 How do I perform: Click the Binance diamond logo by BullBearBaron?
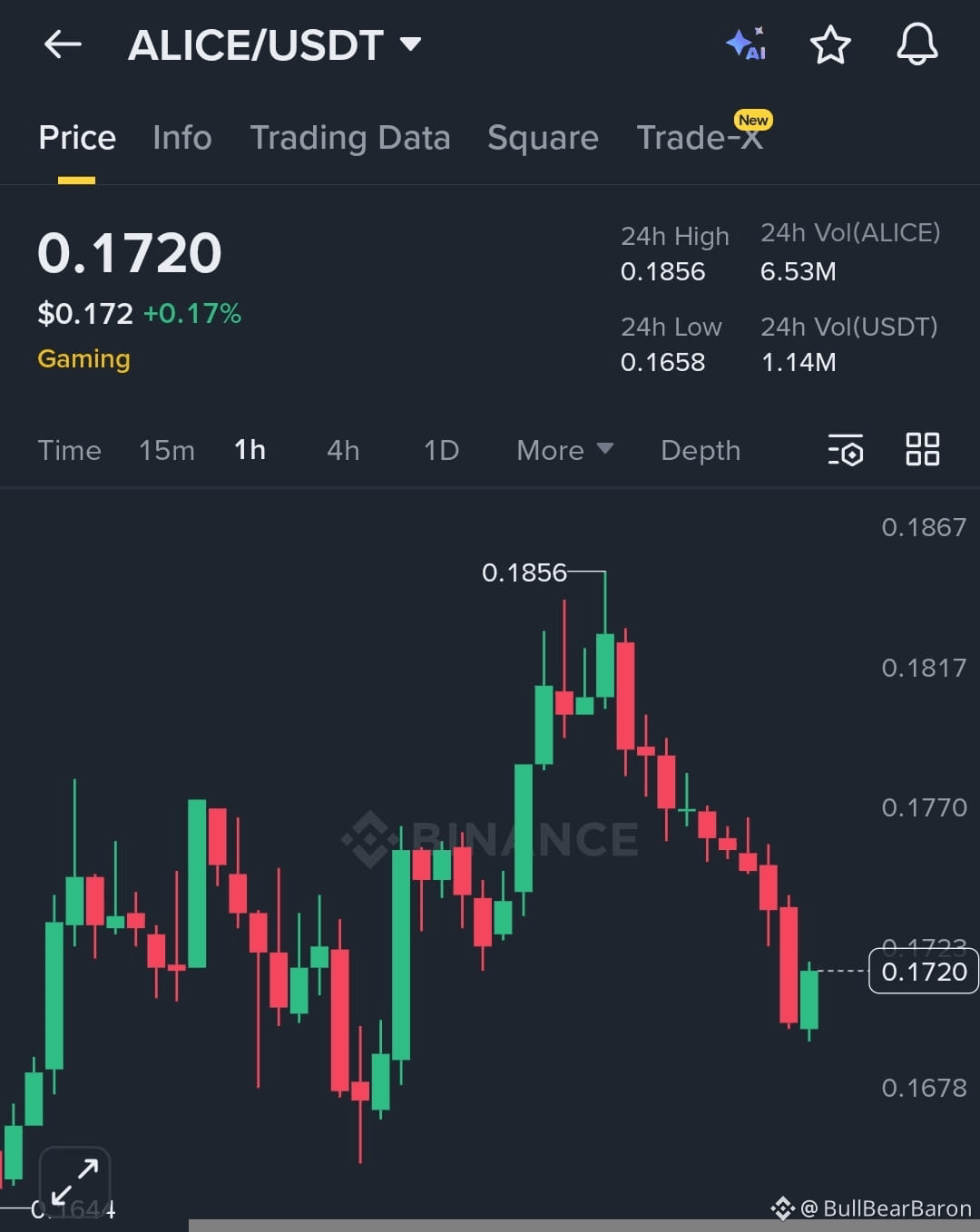tap(782, 1208)
